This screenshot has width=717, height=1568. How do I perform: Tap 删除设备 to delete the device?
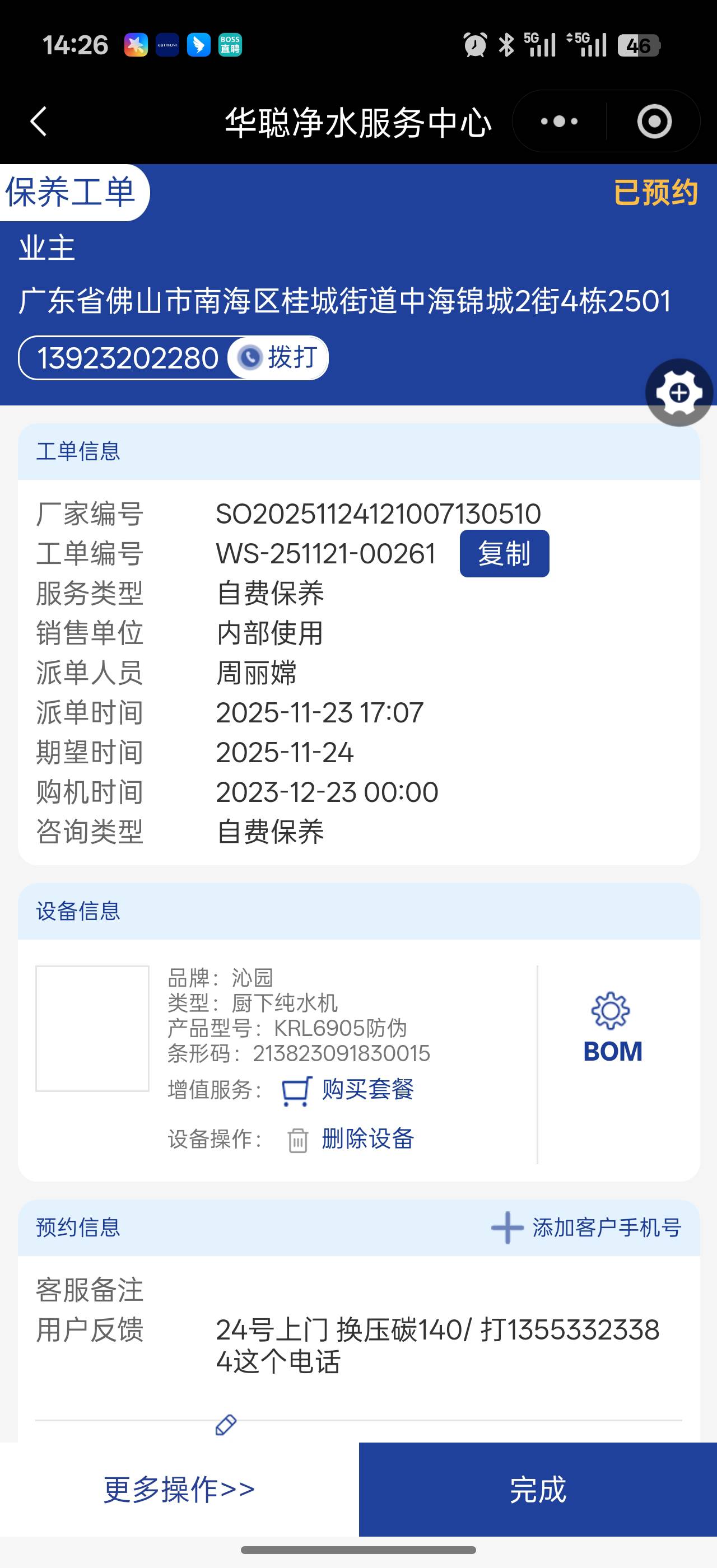pyautogui.click(x=367, y=1139)
